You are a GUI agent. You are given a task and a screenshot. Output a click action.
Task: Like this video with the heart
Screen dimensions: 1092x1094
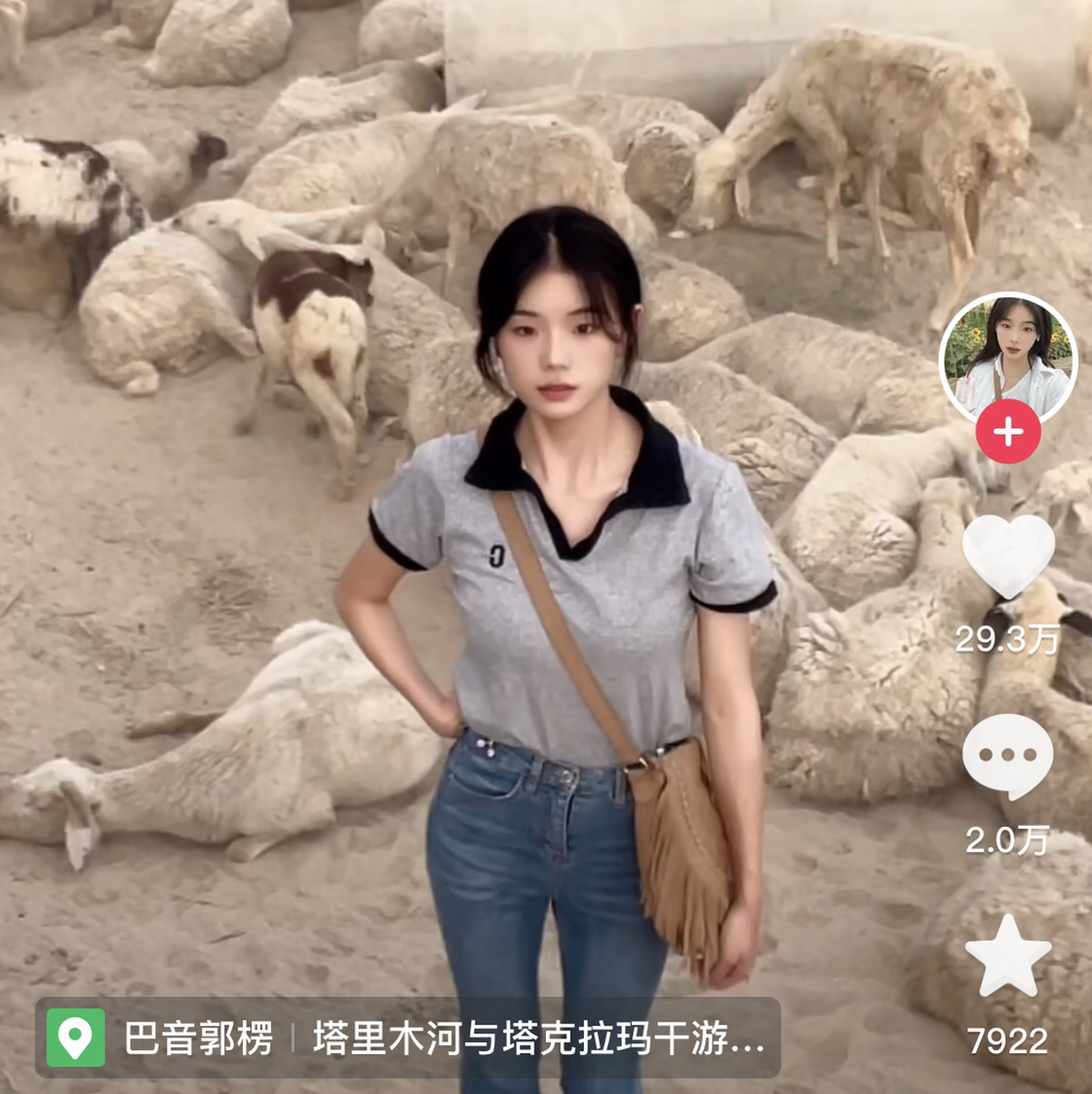pos(1008,556)
